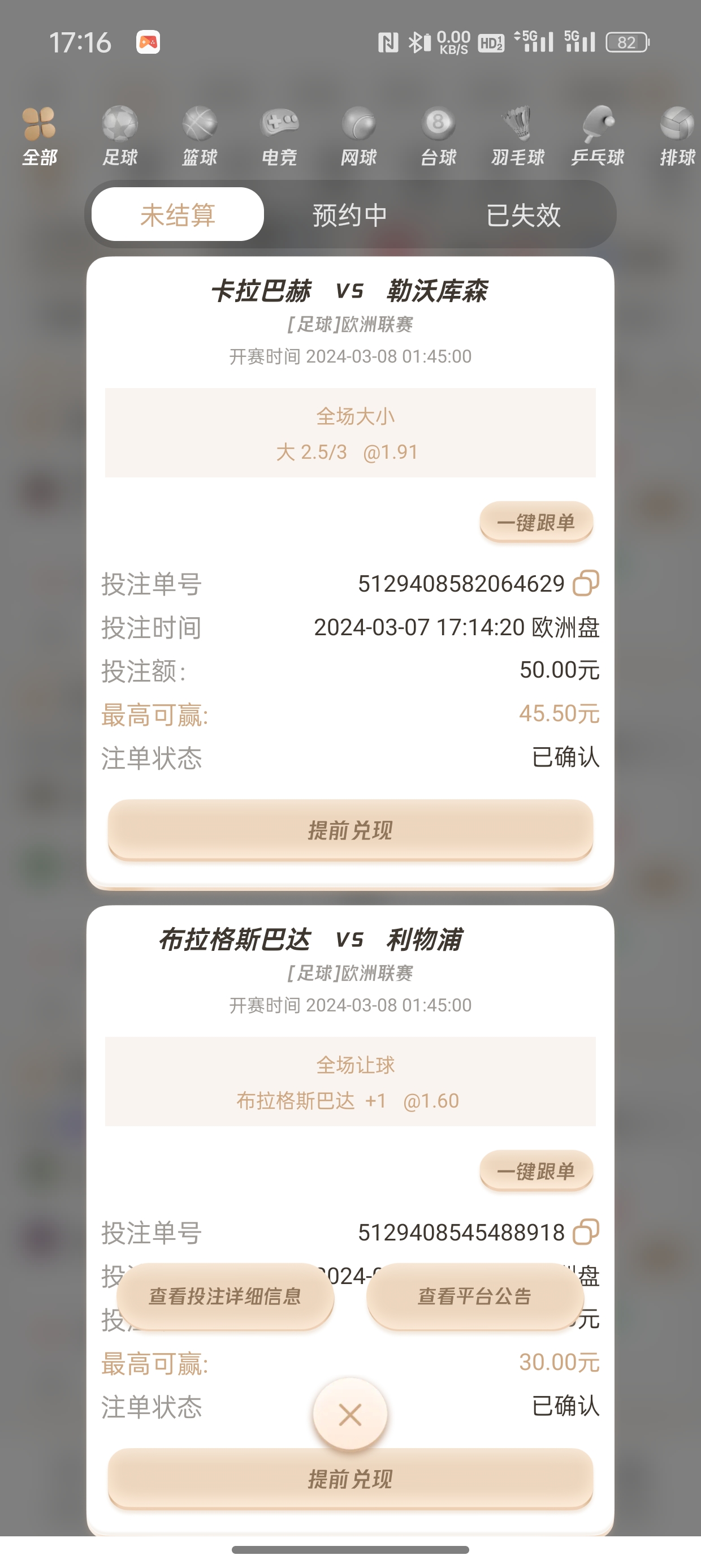The width and height of the screenshot is (701, 1568).
Task: Close the floating menu with the X button
Action: point(350,1415)
